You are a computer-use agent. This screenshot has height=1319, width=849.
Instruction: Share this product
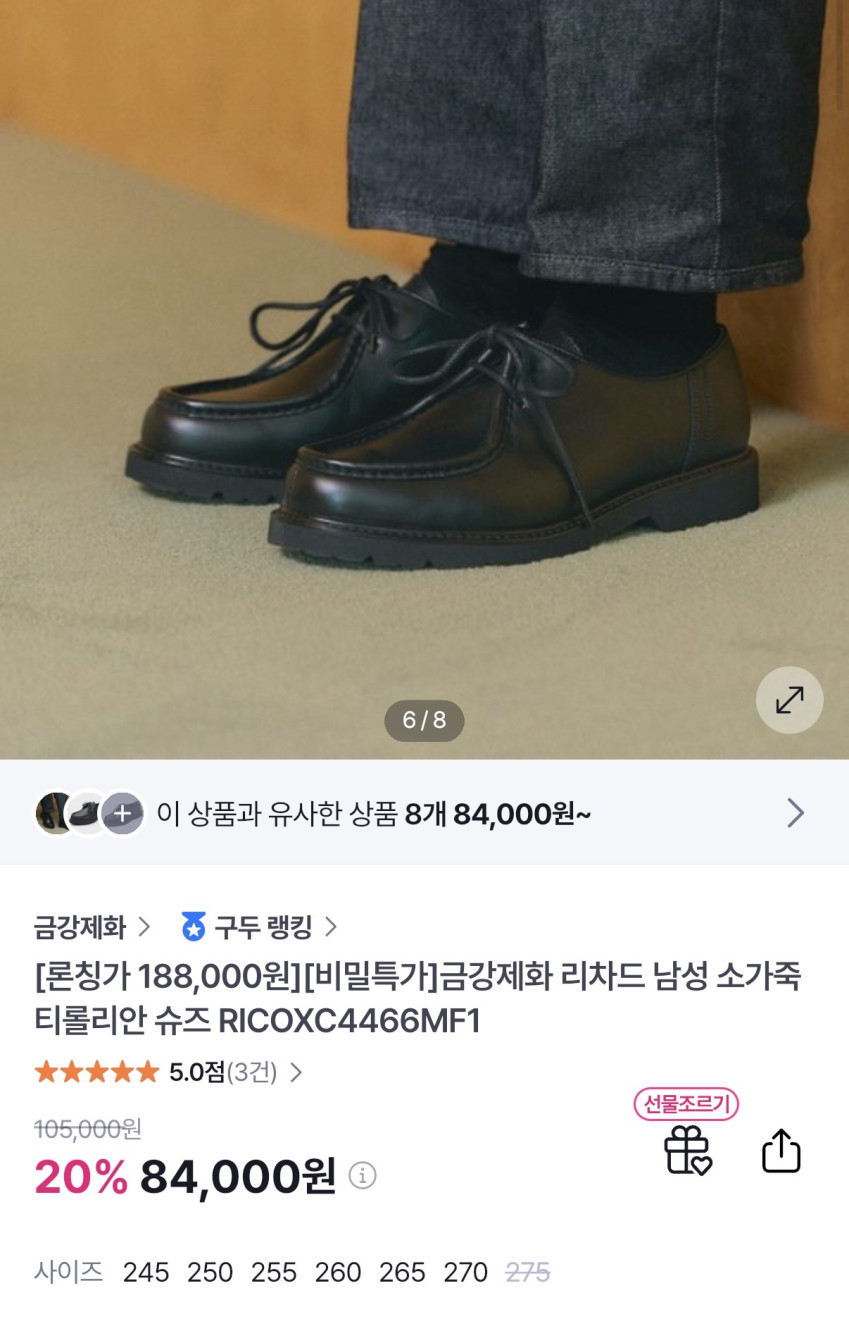click(781, 1150)
